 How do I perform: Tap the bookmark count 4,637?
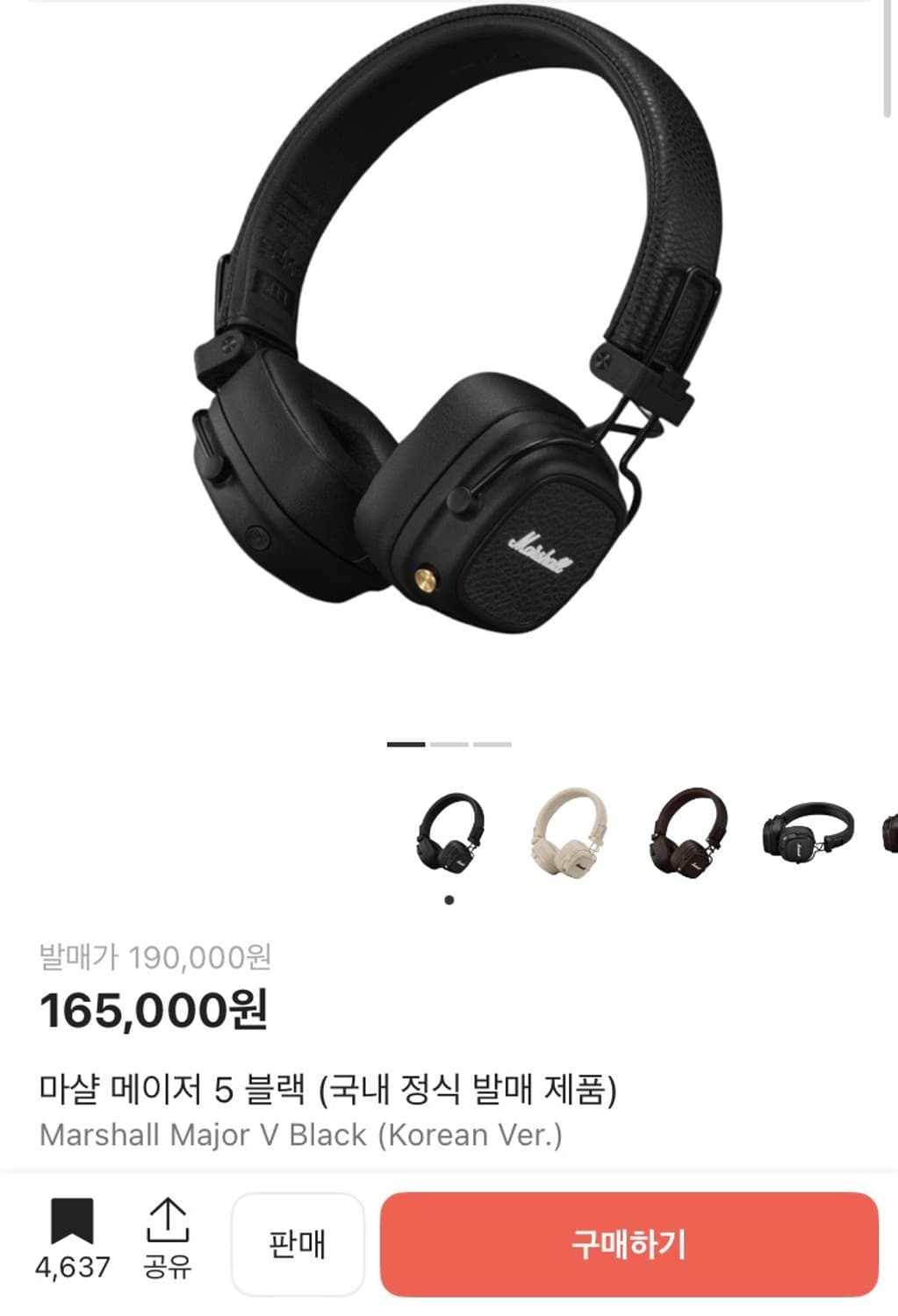pos(73,1267)
